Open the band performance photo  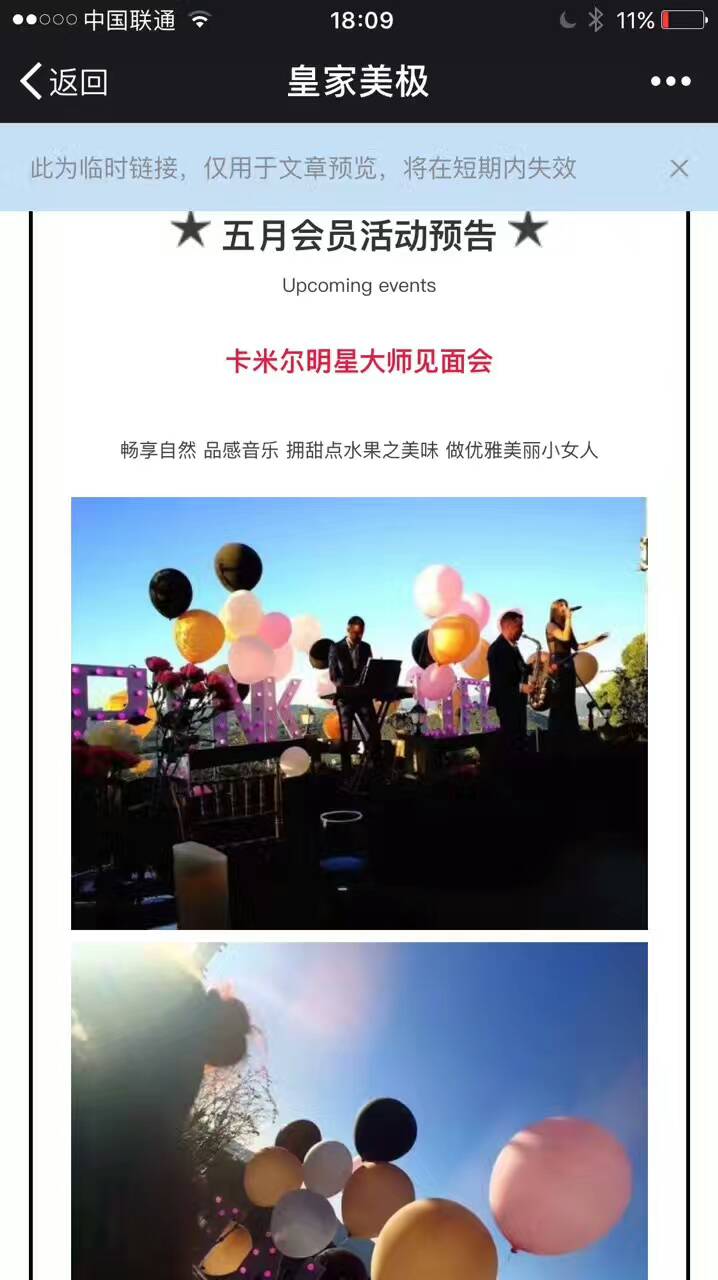359,713
